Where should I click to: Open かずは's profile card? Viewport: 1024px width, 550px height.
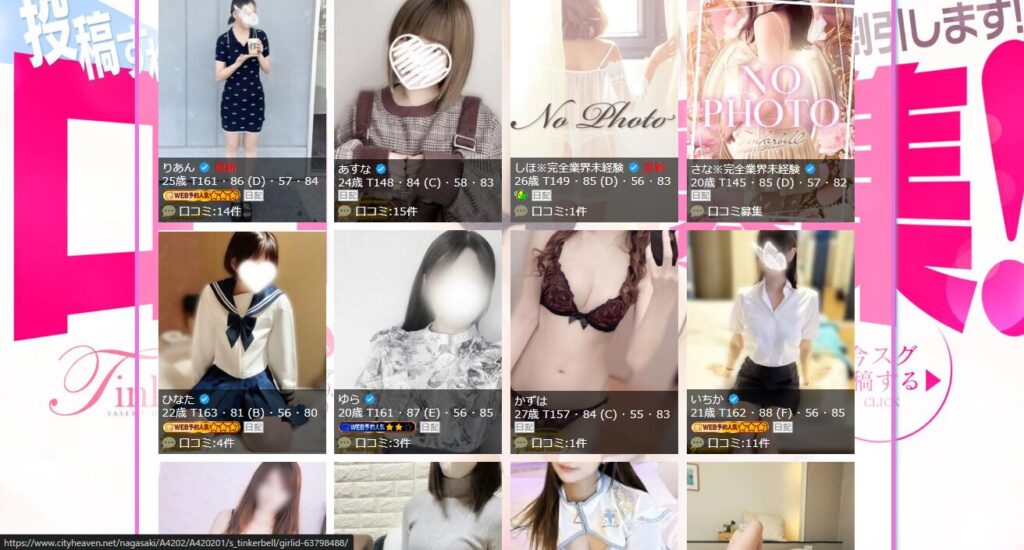(594, 310)
